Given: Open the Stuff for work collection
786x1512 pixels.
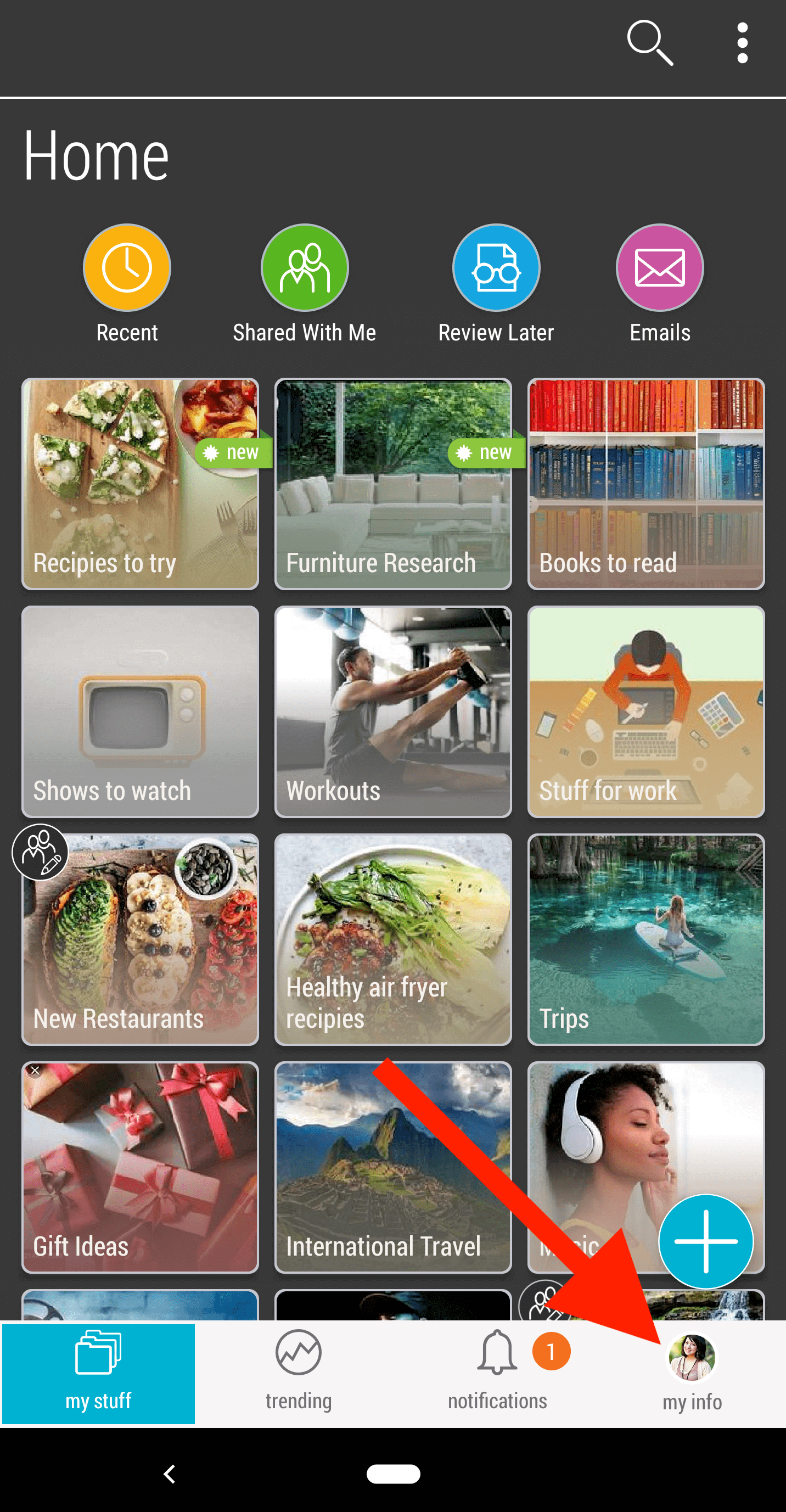Looking at the screenshot, I should (x=646, y=712).
